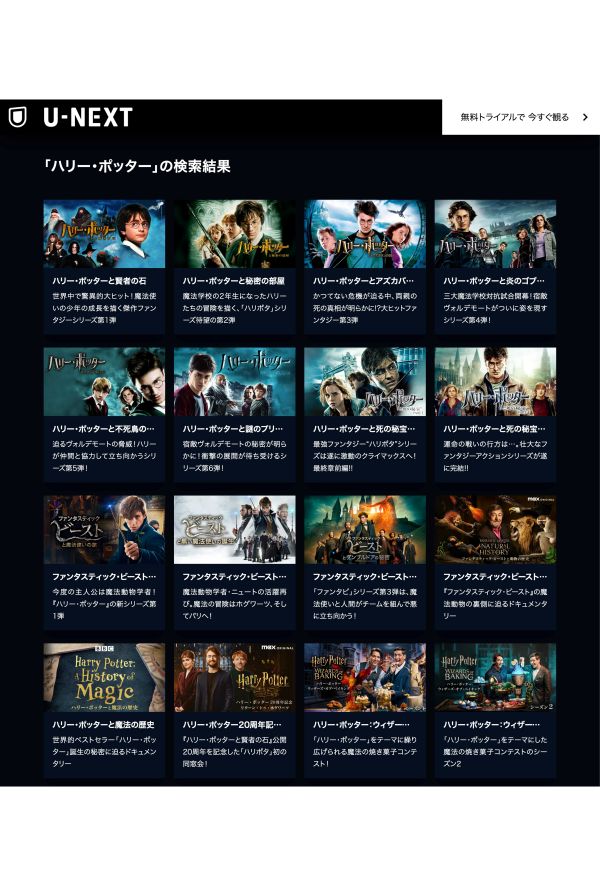The height and width of the screenshot is (886, 600).
Task: Open ハリー・ポッターと謎のプリンス card
Action: (234, 382)
